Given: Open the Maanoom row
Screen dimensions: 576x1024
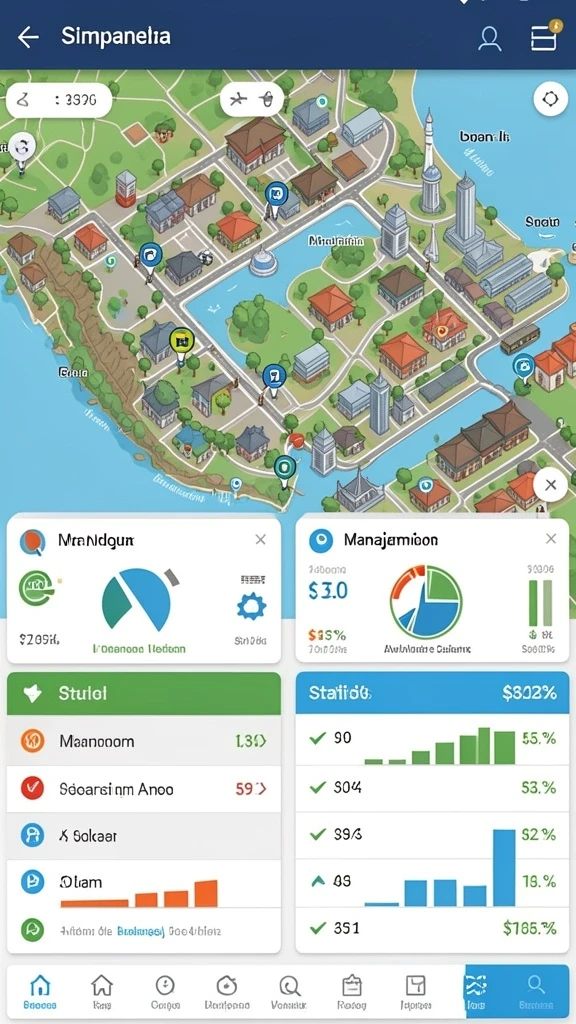Looking at the screenshot, I should coord(144,741).
